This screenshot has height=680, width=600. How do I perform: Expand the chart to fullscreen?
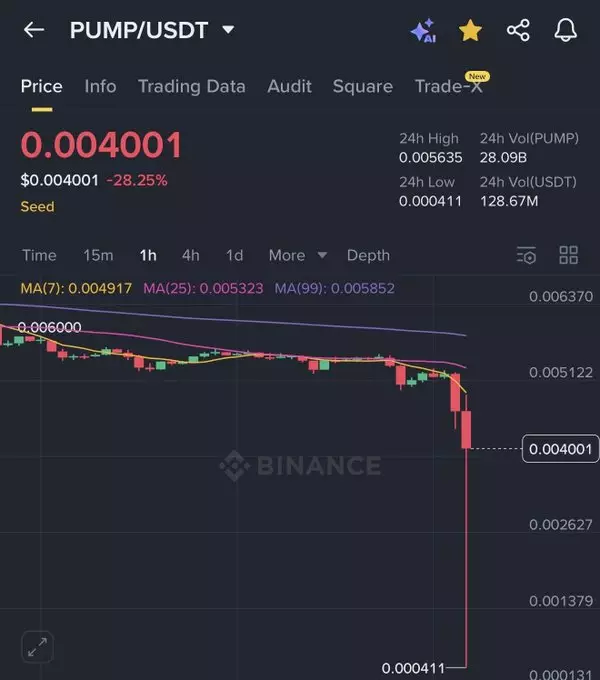point(37,646)
